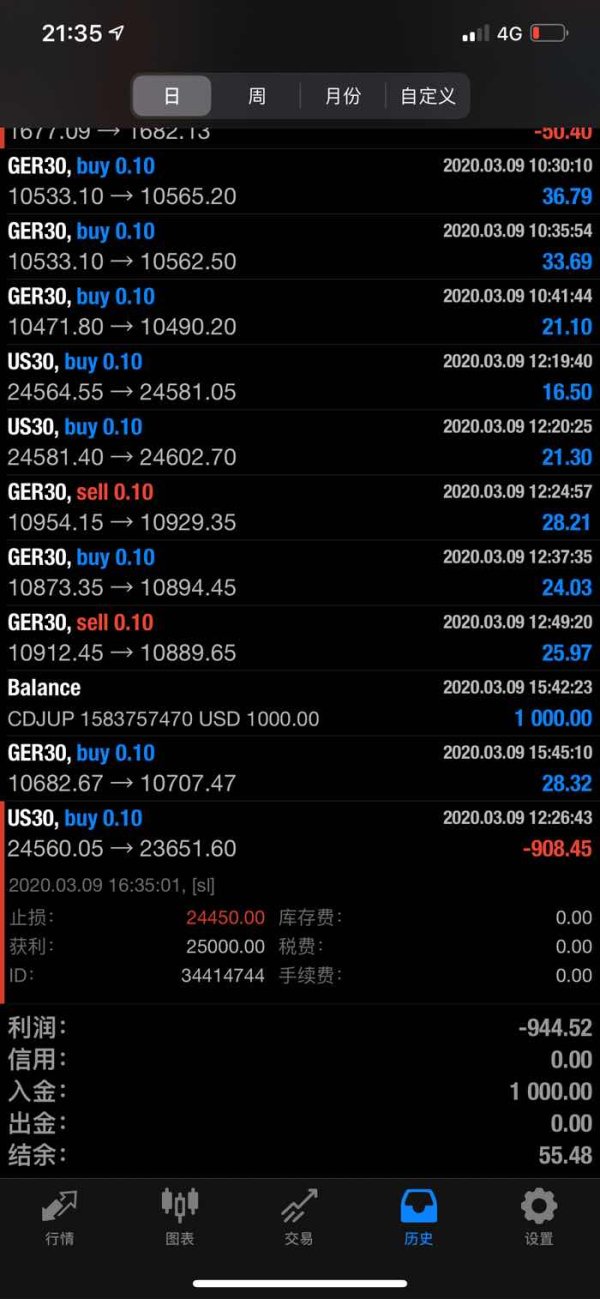Go to the 图表 chart tab
The image size is (600, 1299).
pyautogui.click(x=180, y=1217)
